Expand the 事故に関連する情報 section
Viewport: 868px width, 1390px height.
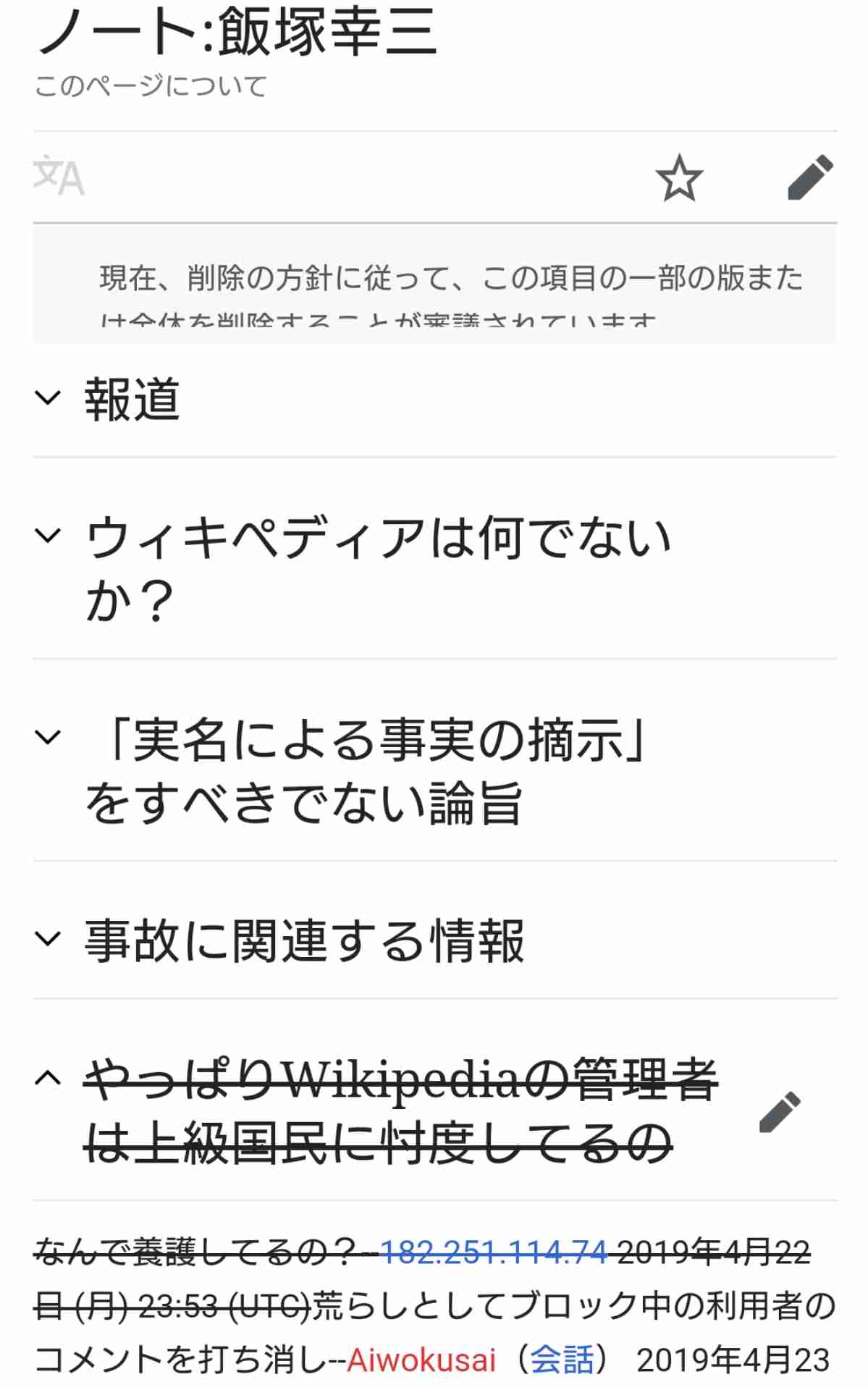pos(304,941)
